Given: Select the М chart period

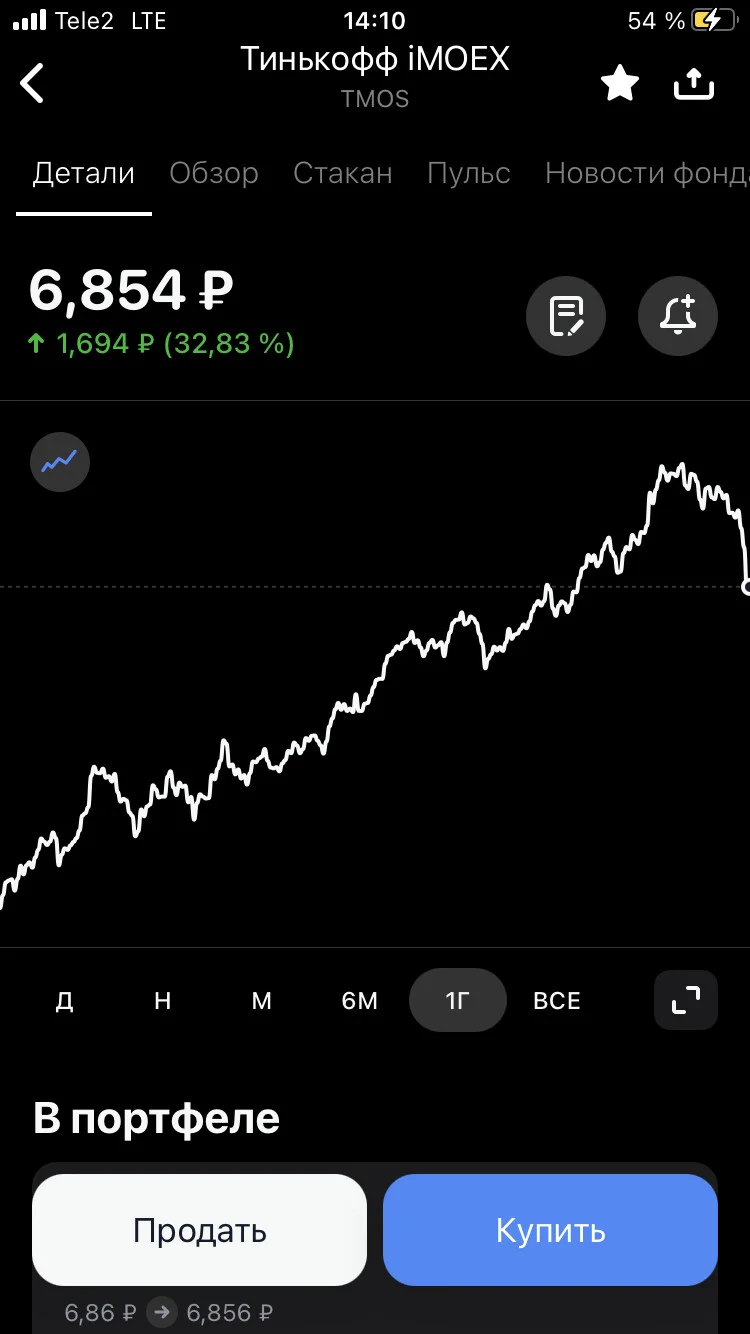Looking at the screenshot, I should (262, 1001).
